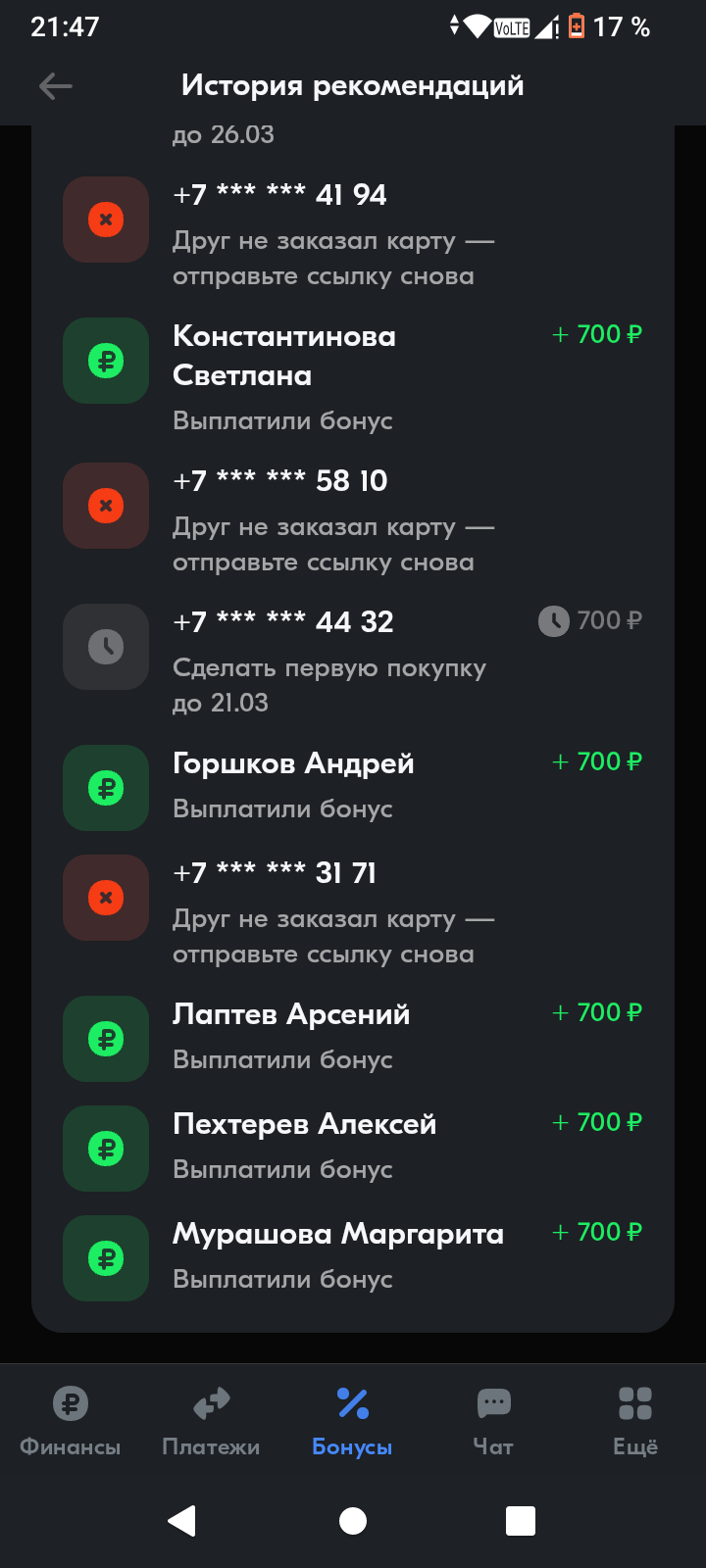Screen dimensions: 706x1568
Task: Tap the green ruble icon beside Константинова Светлана
Action: (105, 361)
